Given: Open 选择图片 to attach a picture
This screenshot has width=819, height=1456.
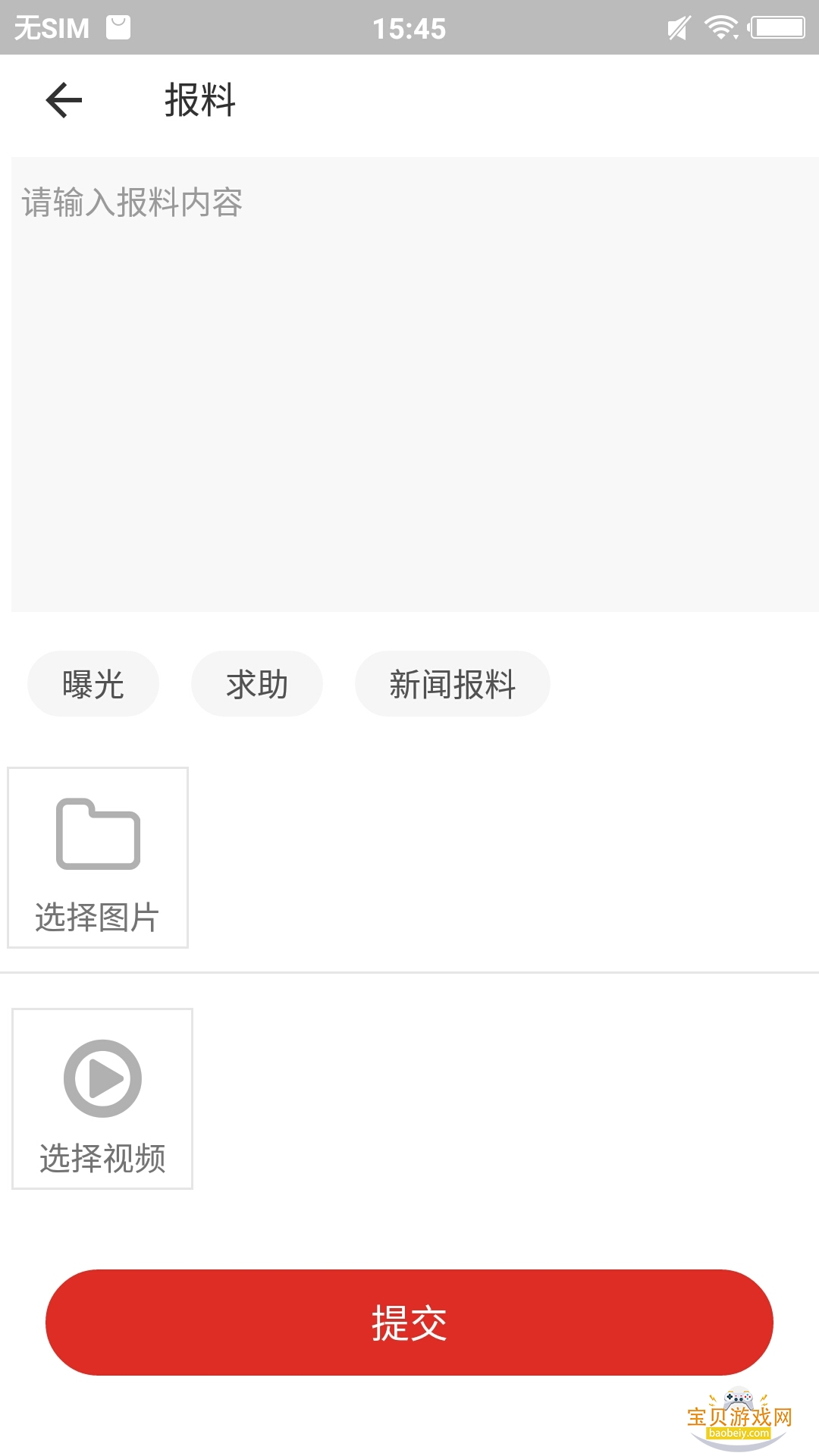Looking at the screenshot, I should pos(98,858).
